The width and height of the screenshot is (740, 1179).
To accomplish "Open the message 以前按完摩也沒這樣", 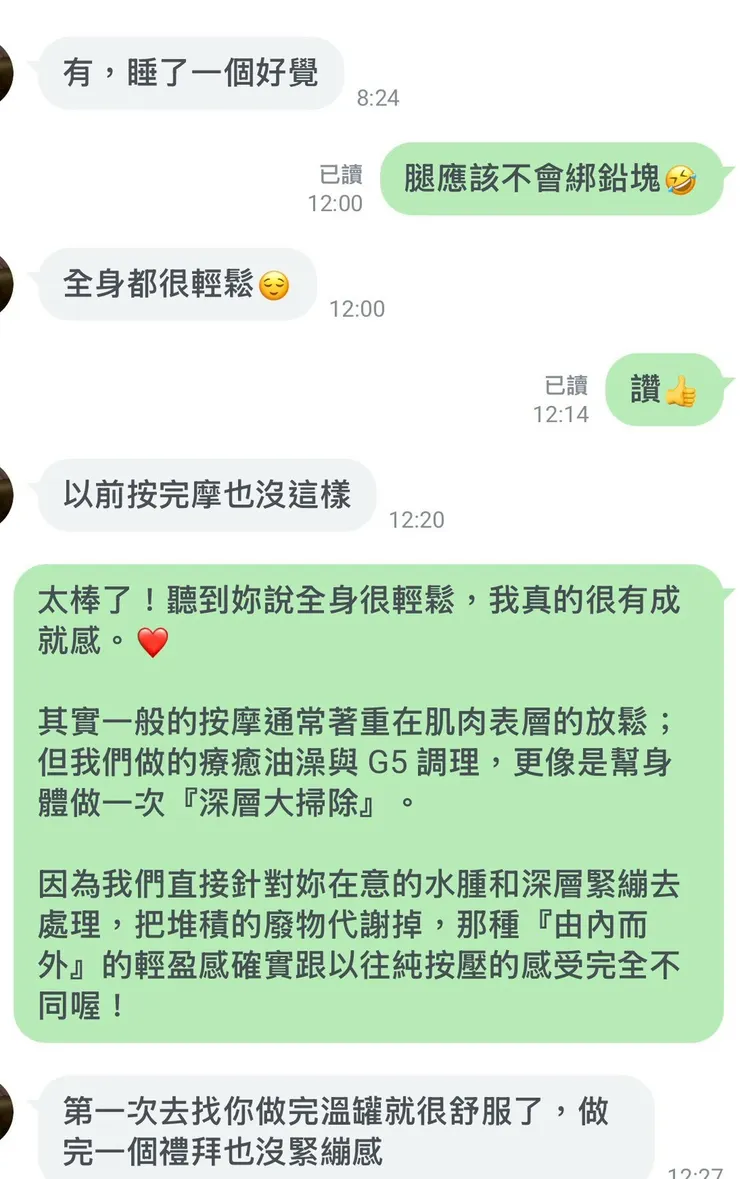I will [207, 494].
